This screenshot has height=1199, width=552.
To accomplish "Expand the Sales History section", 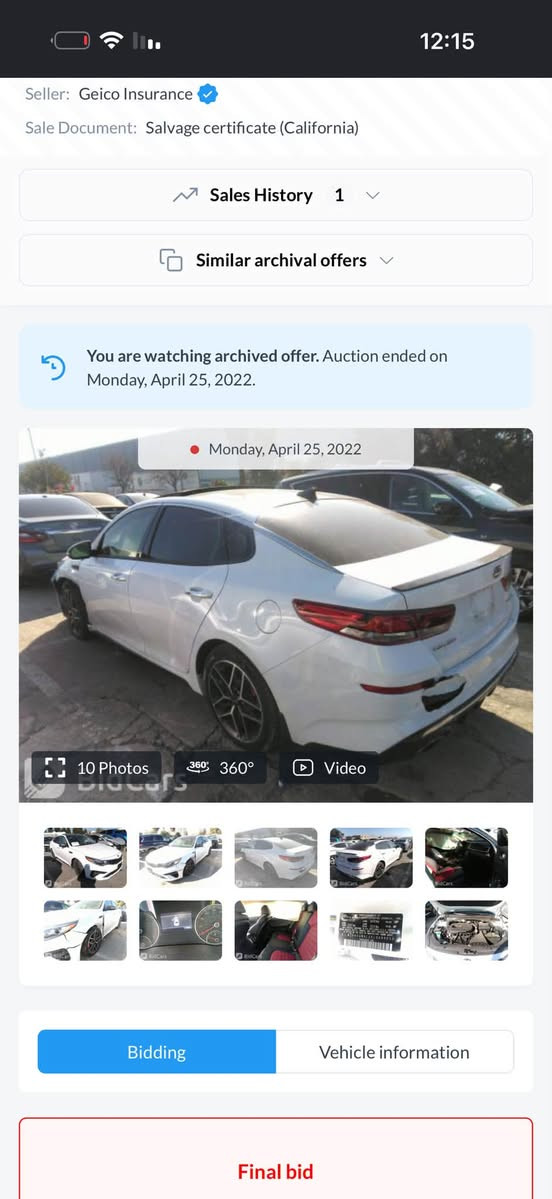I will pyautogui.click(x=275, y=195).
